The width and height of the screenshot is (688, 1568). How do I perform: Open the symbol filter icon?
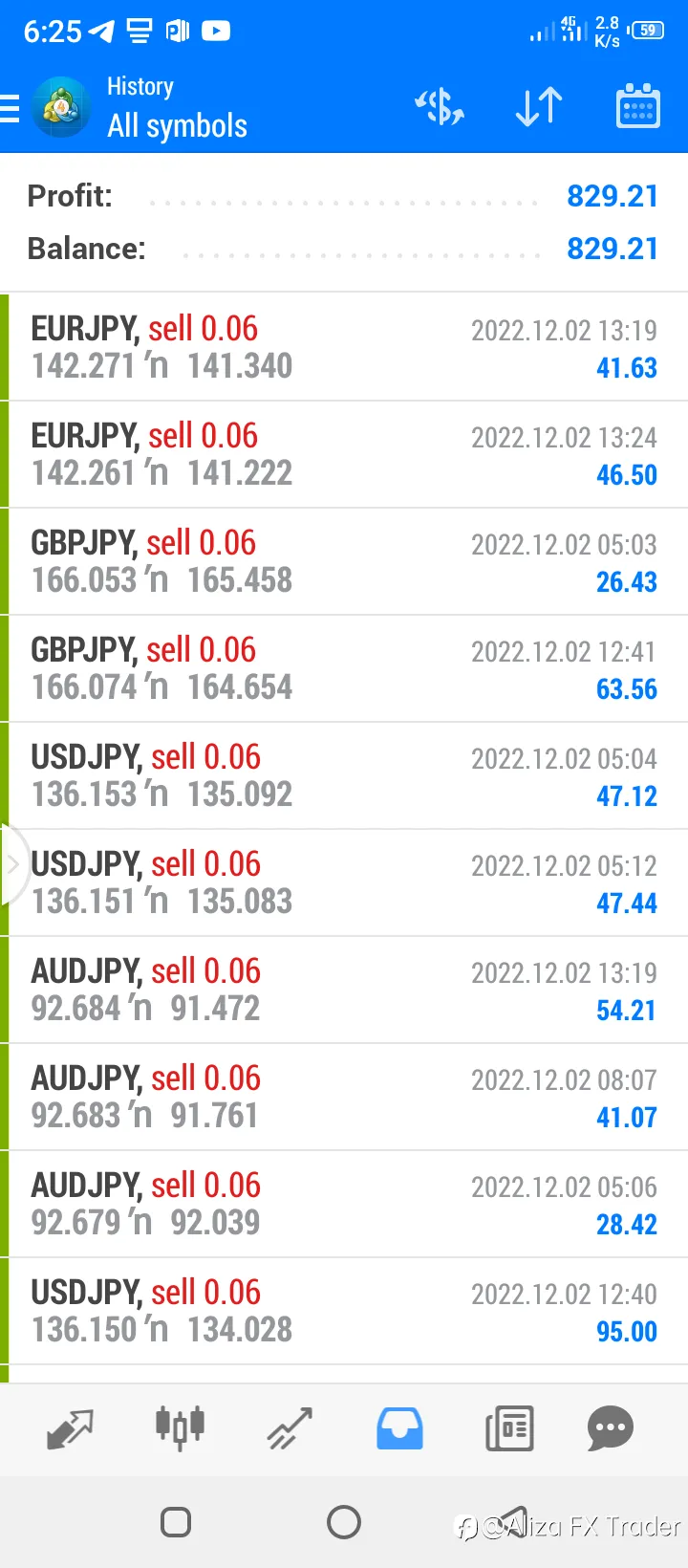[x=440, y=107]
